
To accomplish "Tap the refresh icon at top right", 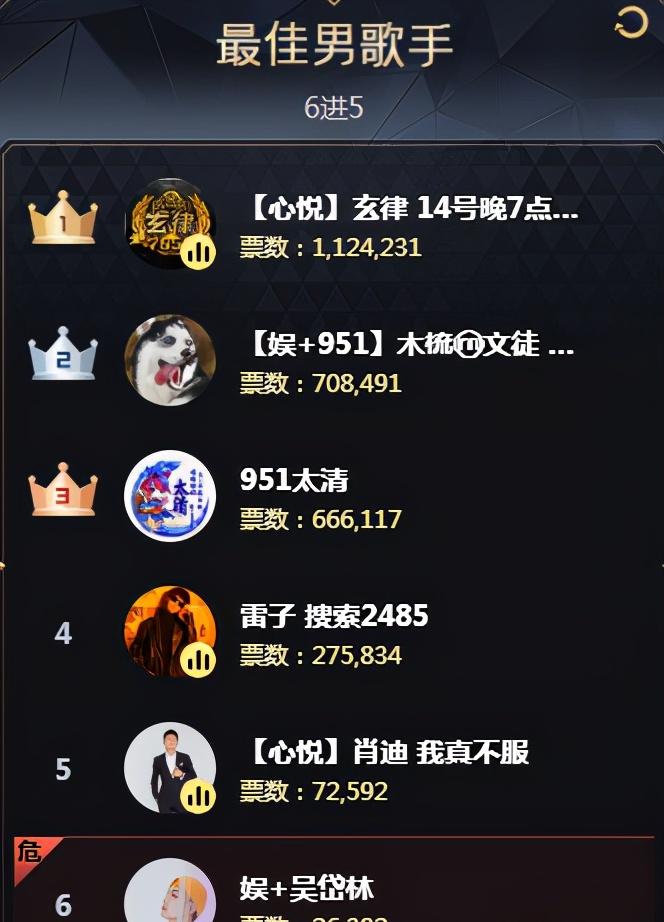I will point(631,22).
